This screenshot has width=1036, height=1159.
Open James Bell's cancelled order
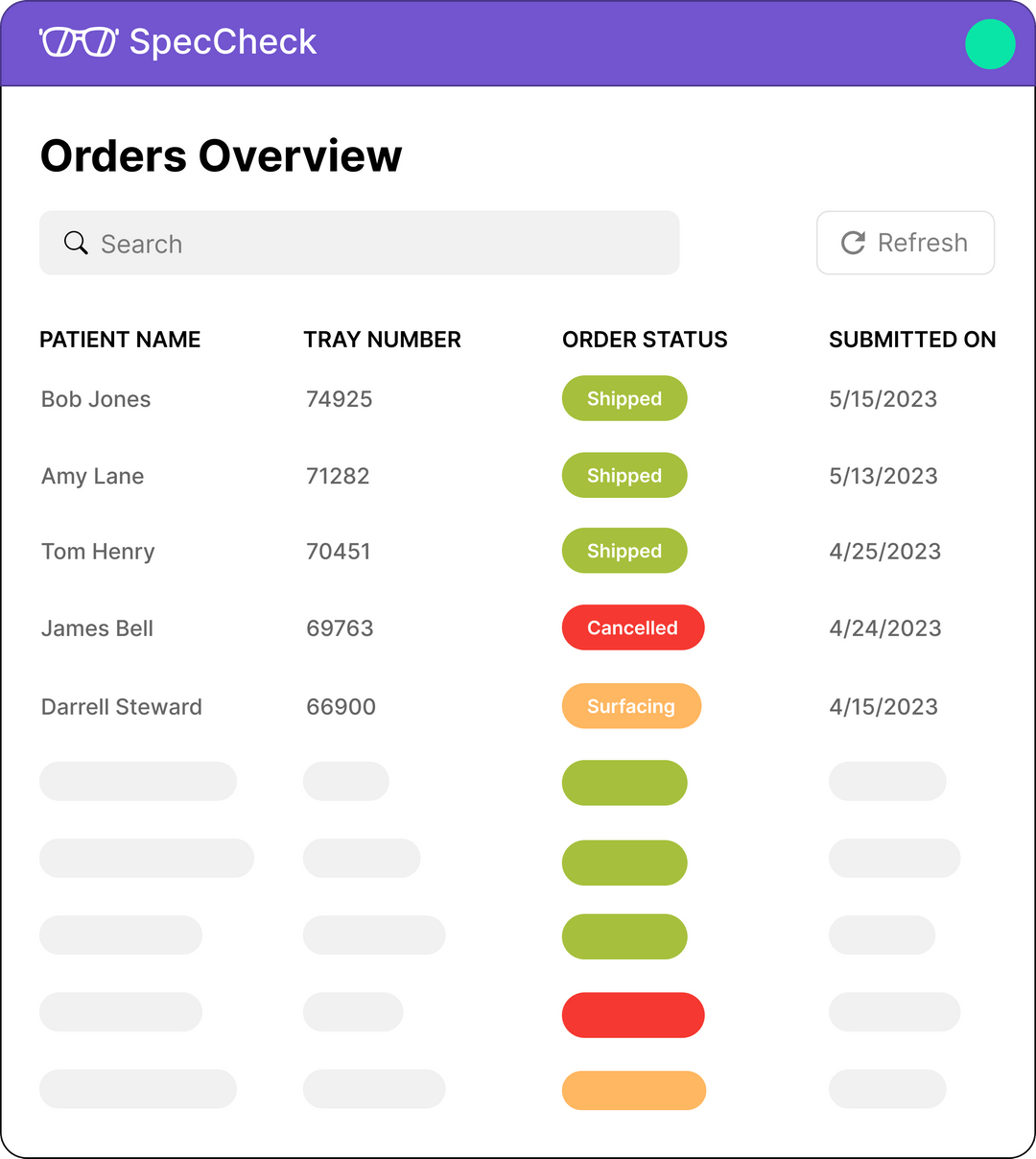coord(97,628)
